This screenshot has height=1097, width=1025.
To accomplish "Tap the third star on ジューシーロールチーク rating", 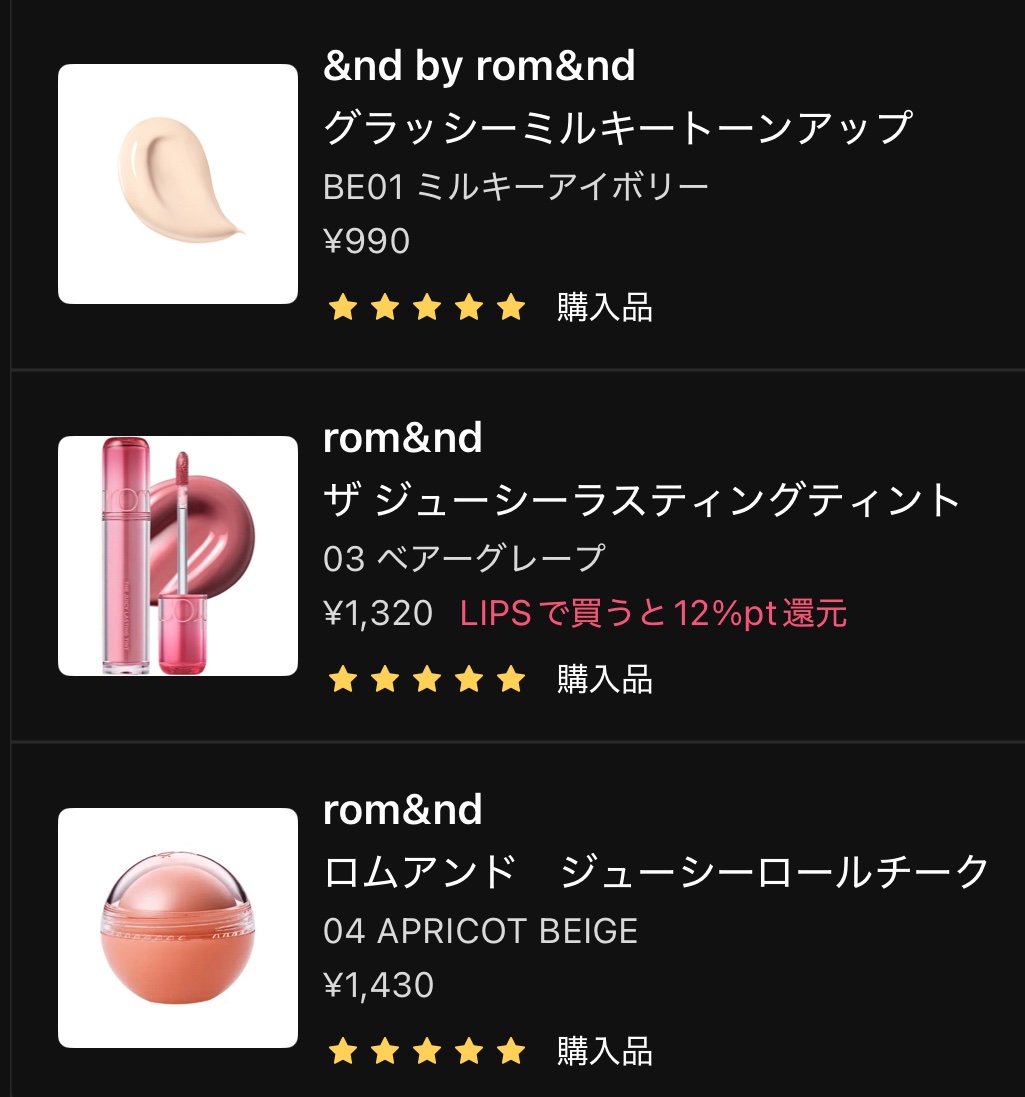I will click(427, 1051).
